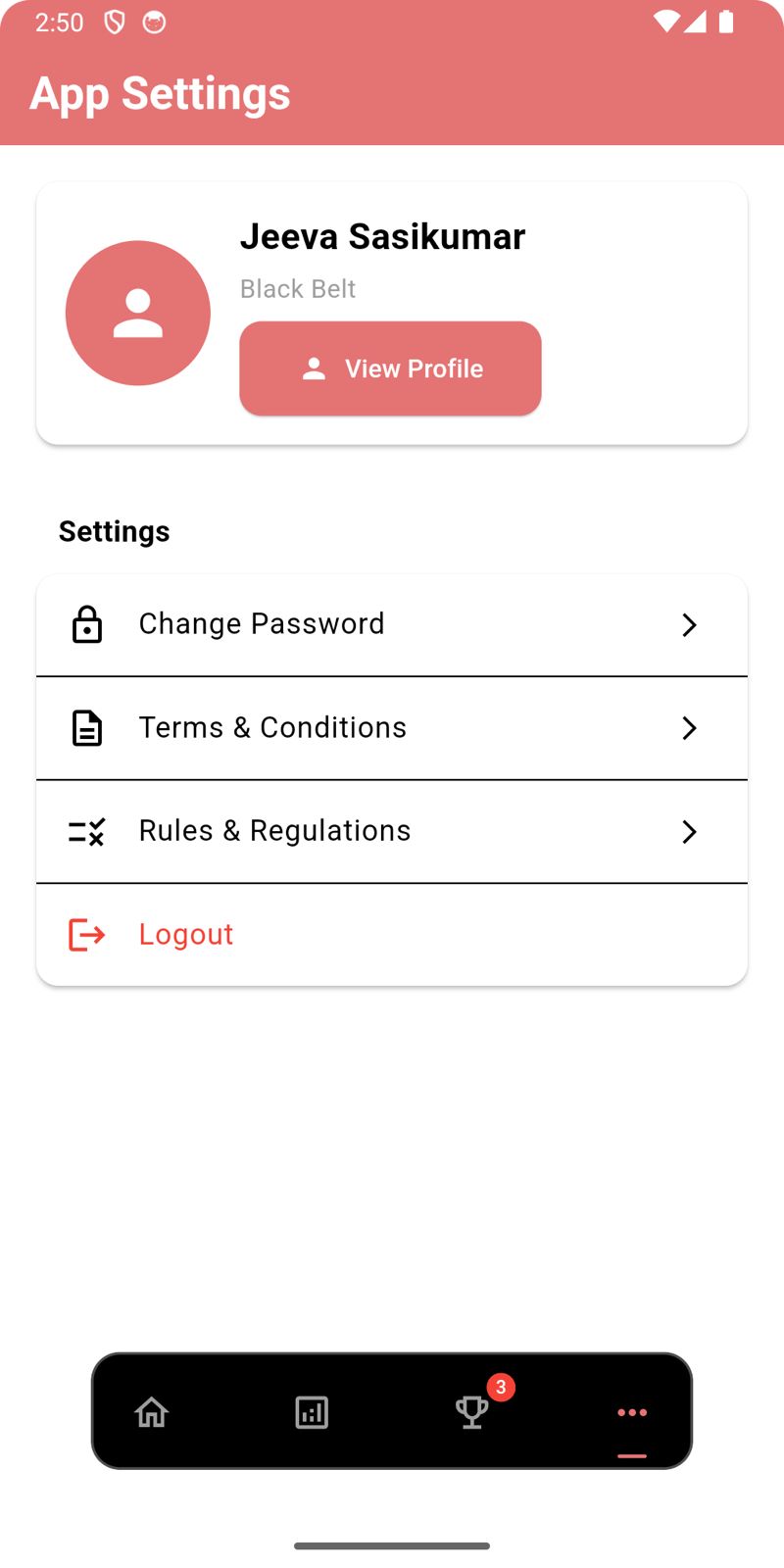Click the lock icon beside Change Password

point(86,624)
